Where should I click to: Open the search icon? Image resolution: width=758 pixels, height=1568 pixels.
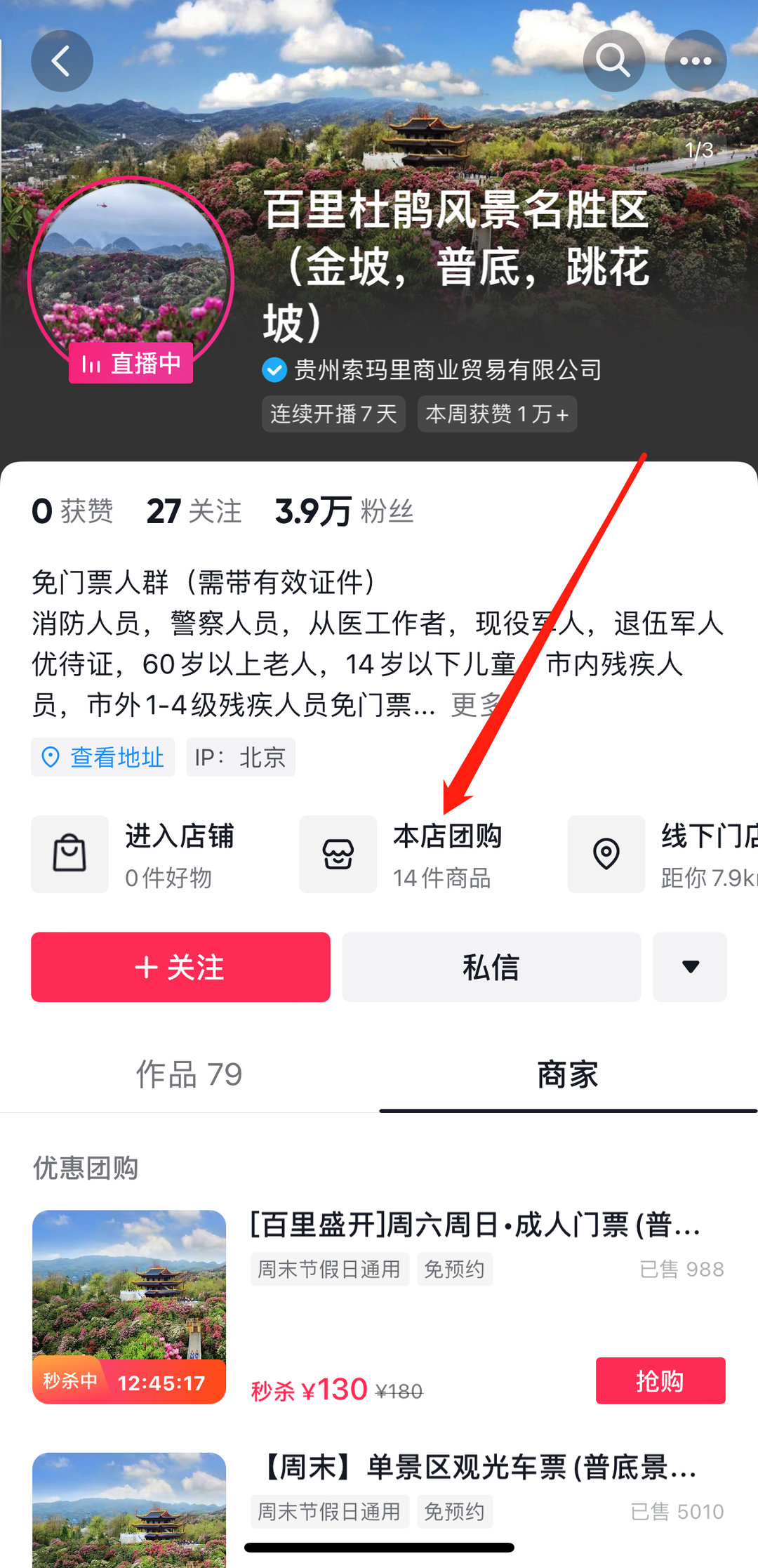[613, 61]
